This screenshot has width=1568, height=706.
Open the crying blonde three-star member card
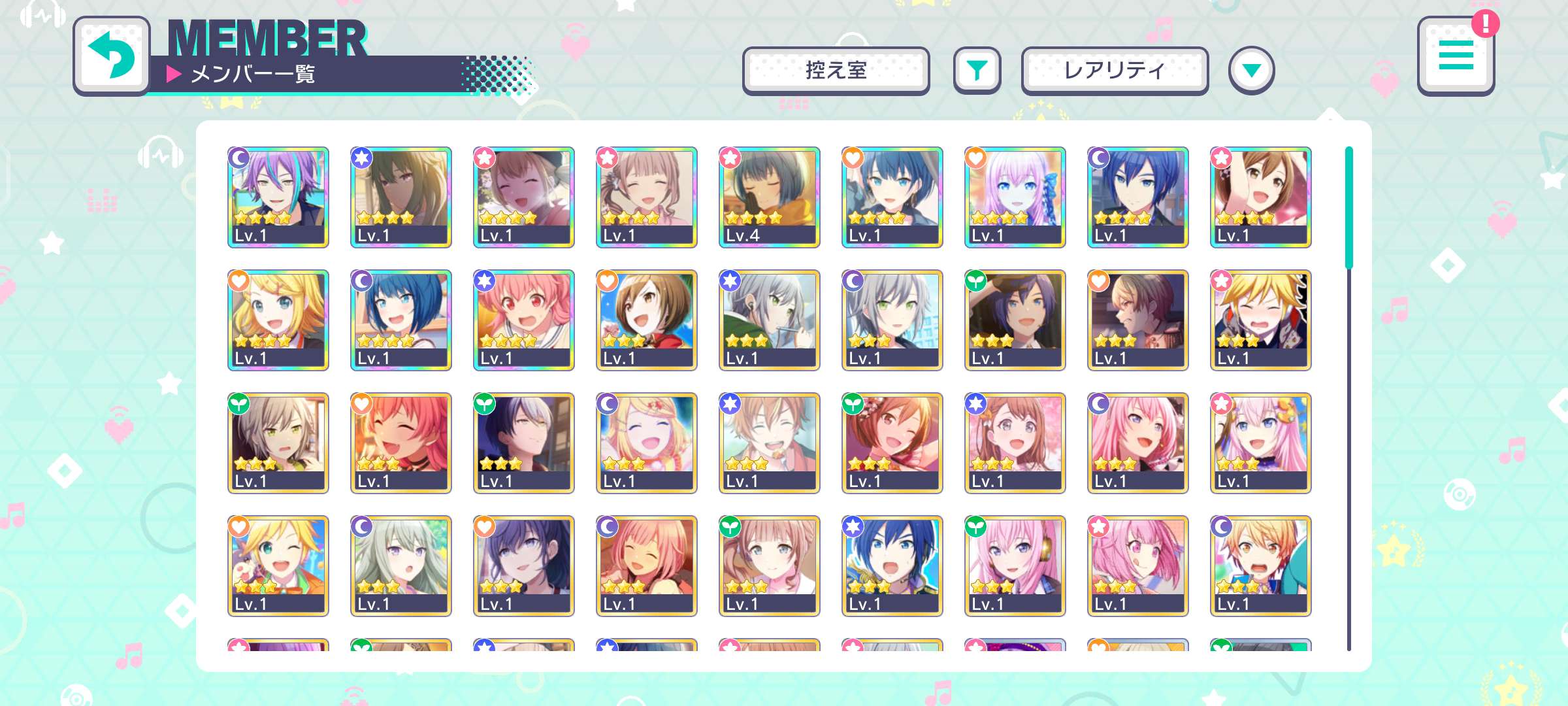pyautogui.click(x=1260, y=320)
